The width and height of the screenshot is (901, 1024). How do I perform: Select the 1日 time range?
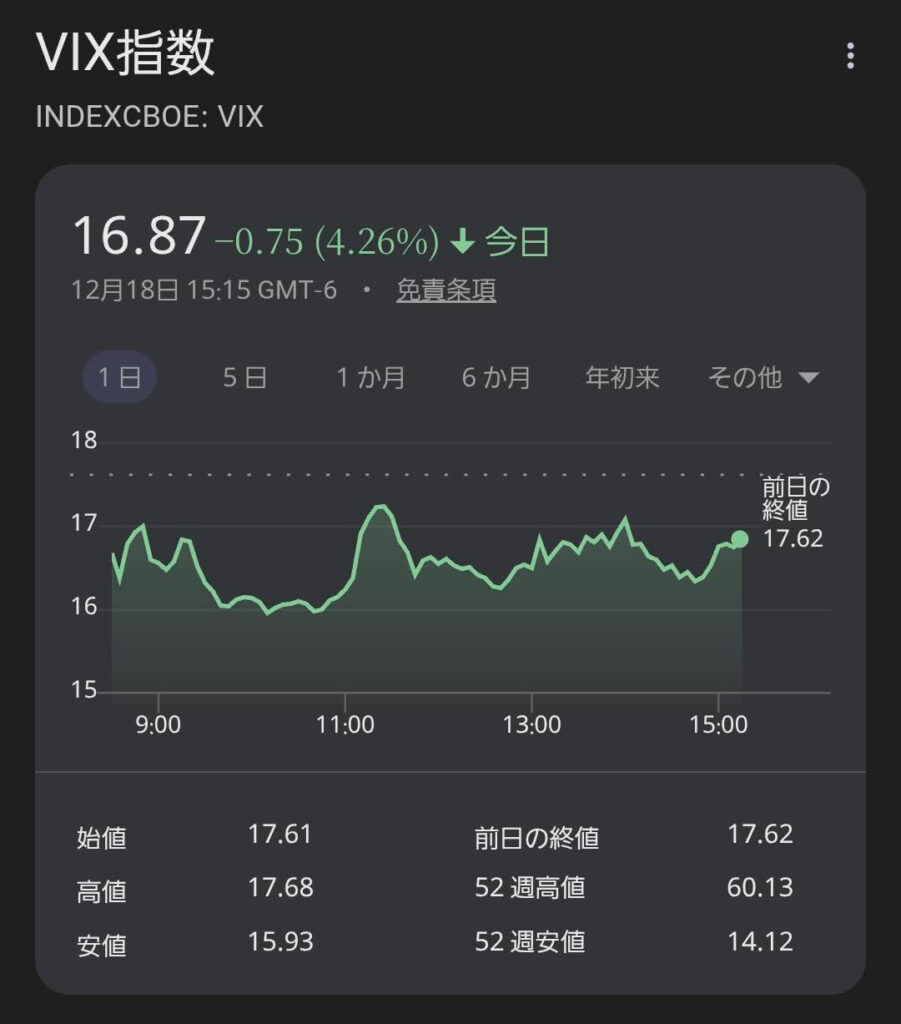(119, 378)
